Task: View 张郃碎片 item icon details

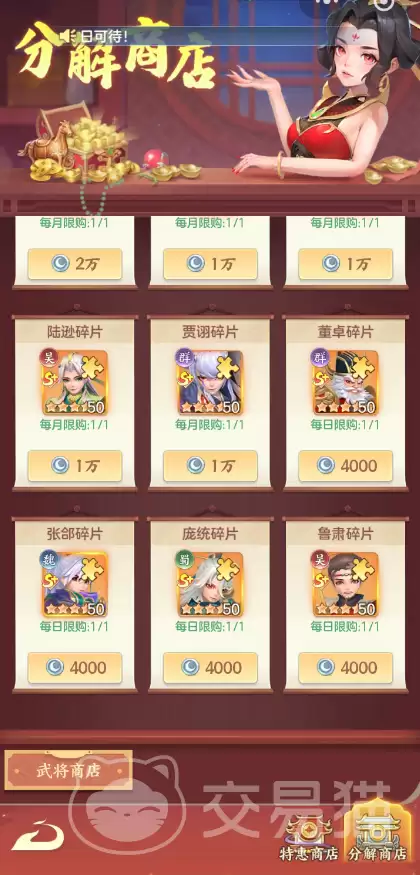Action: pos(75,584)
